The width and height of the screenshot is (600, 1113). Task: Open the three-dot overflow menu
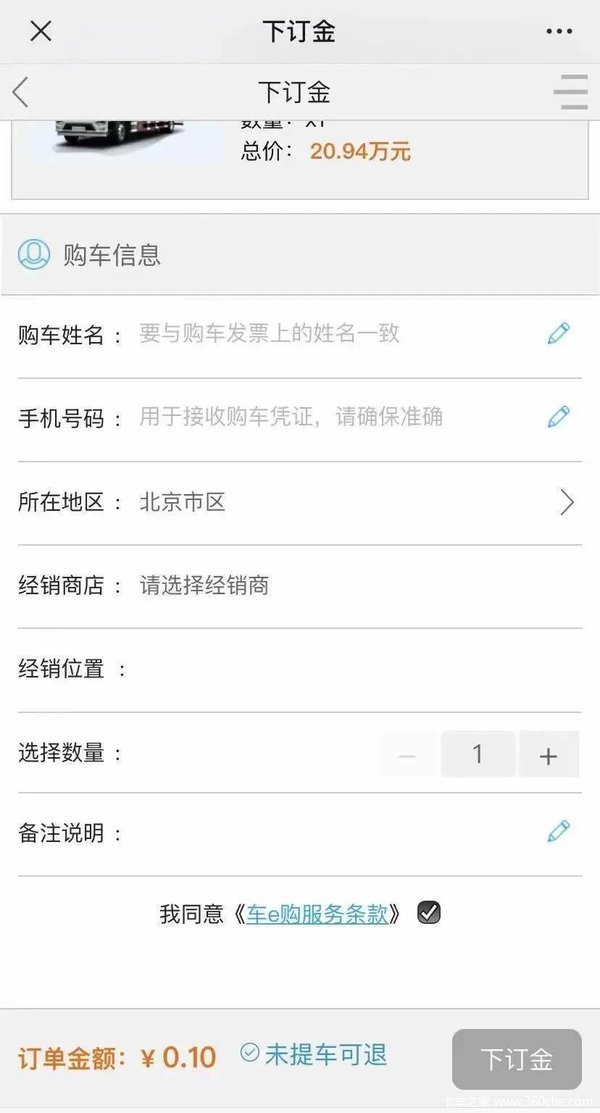tap(559, 31)
